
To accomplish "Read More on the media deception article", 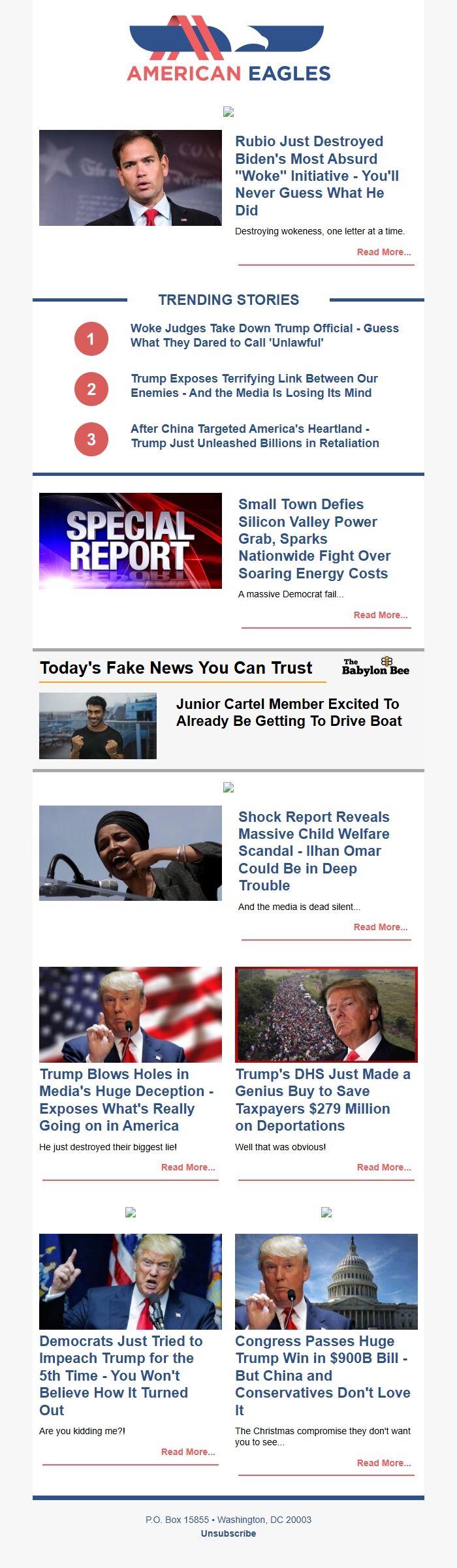I will coord(187,1167).
